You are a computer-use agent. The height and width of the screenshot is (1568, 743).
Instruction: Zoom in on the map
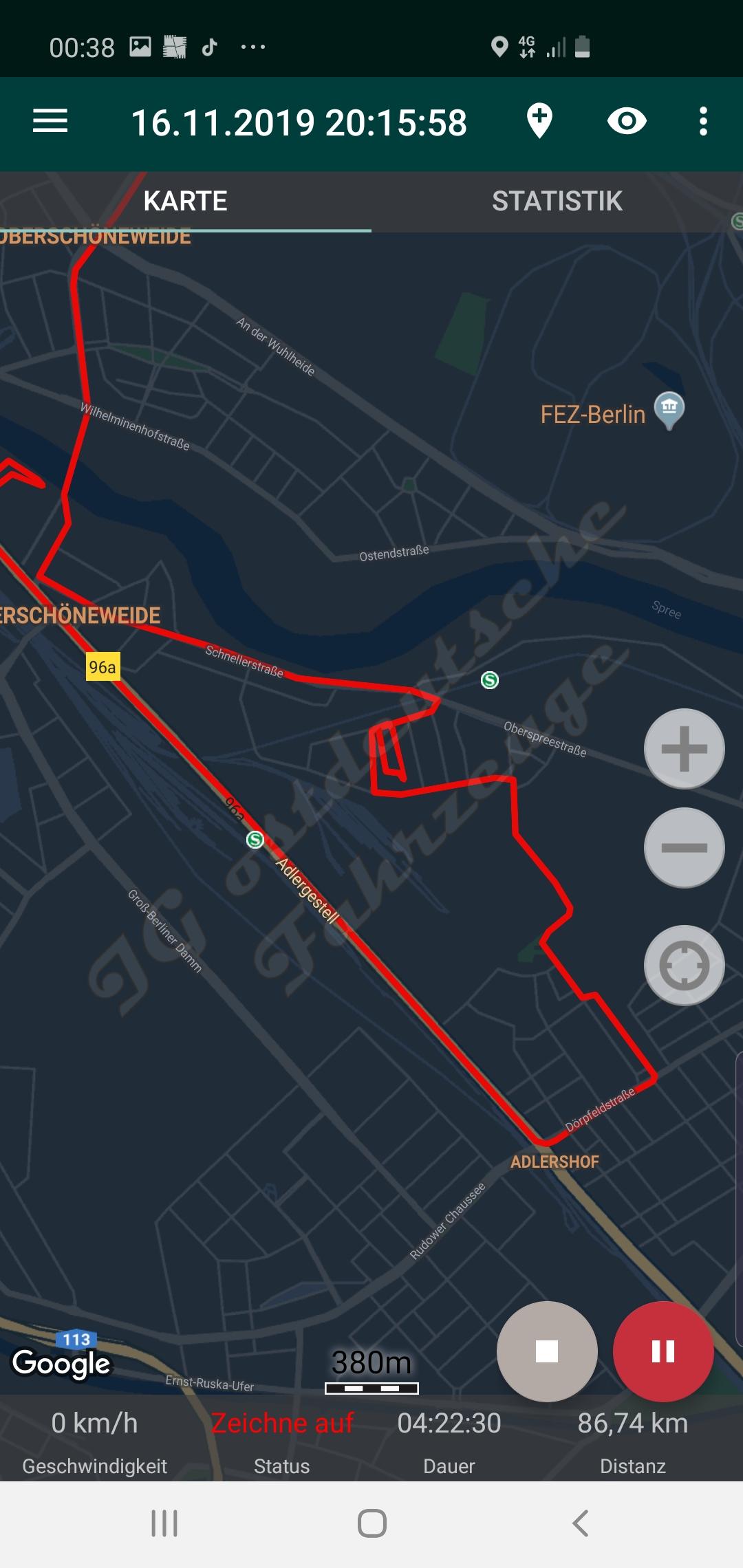[x=684, y=749]
